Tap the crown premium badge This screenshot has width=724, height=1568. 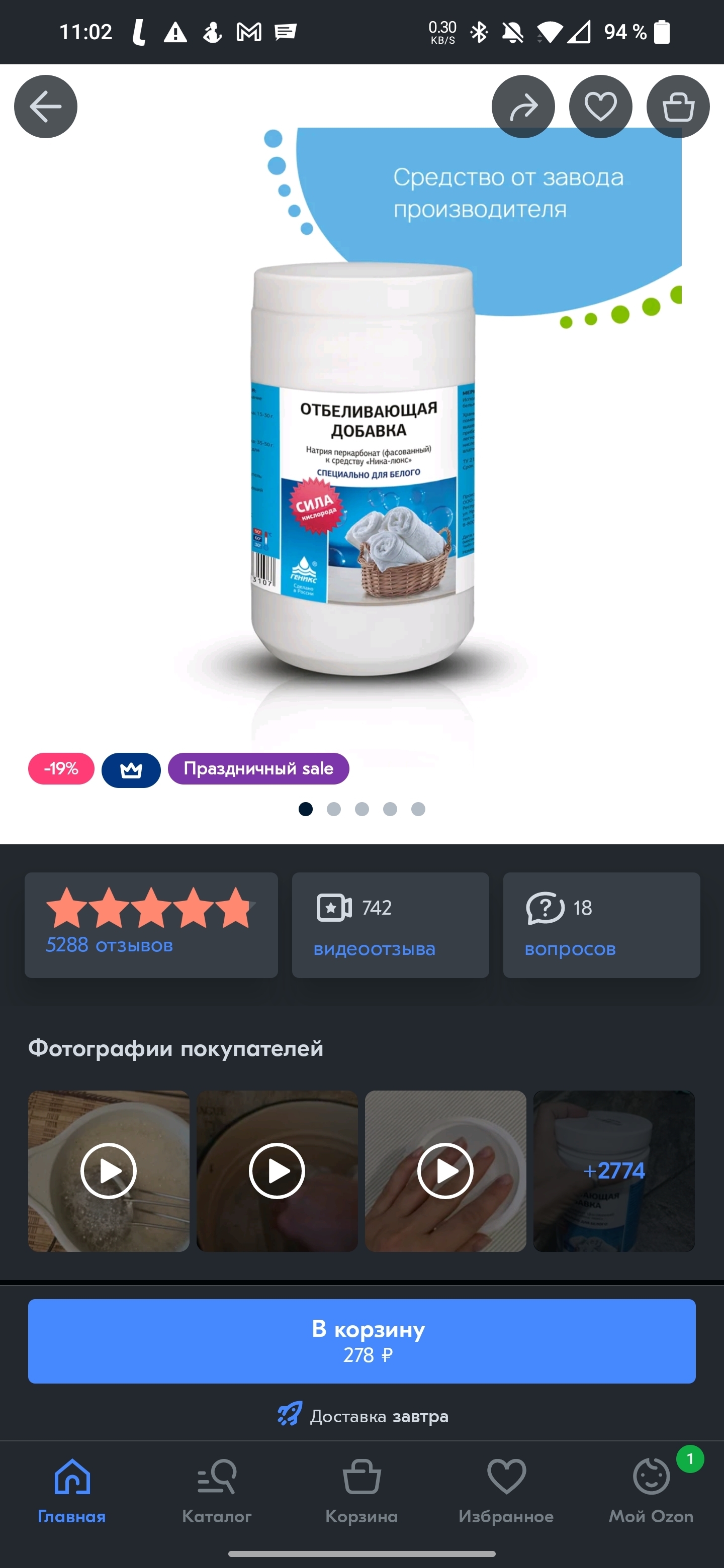coord(131,770)
